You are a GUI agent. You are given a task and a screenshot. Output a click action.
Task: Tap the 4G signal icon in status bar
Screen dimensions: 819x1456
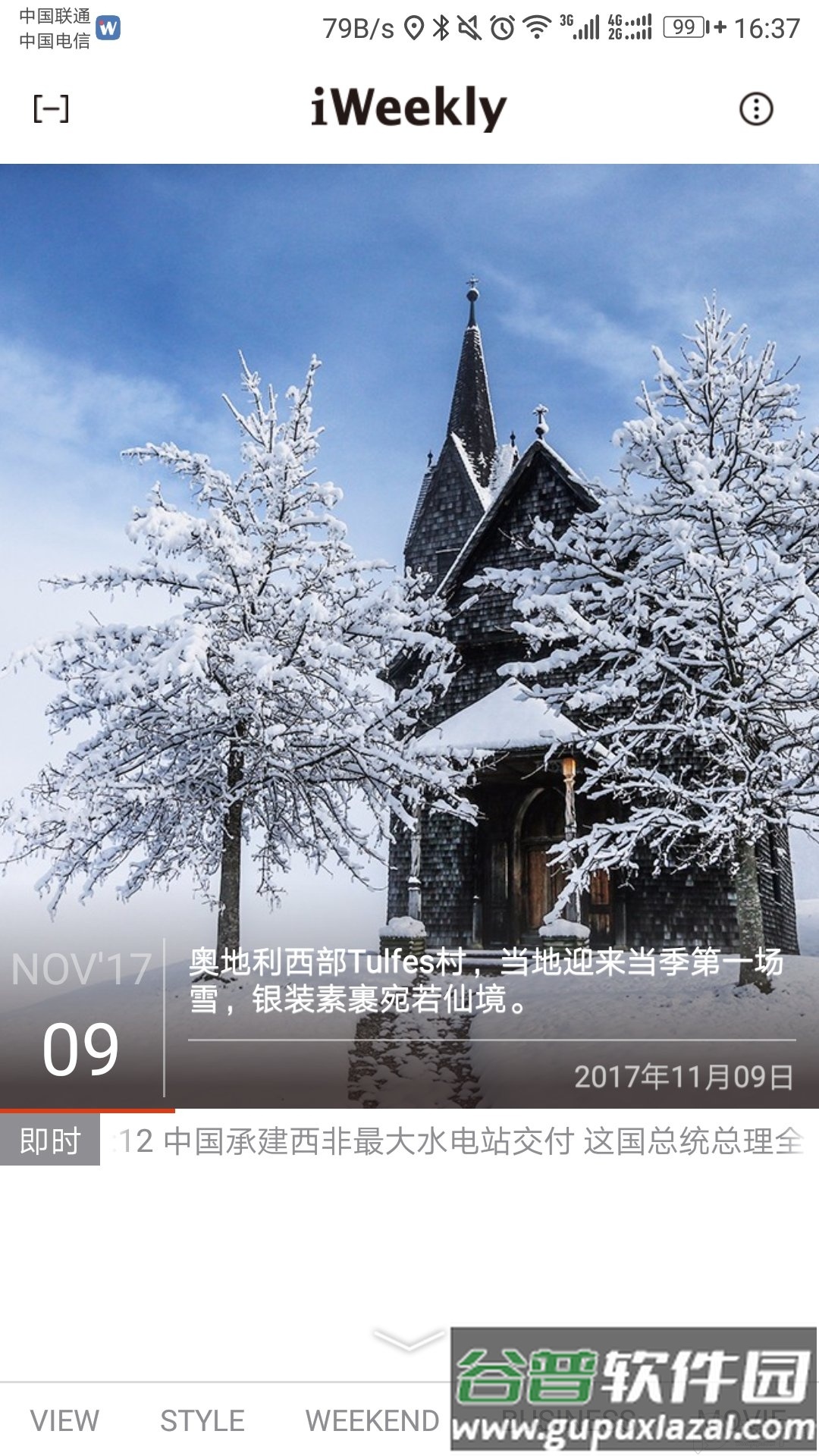[629, 27]
